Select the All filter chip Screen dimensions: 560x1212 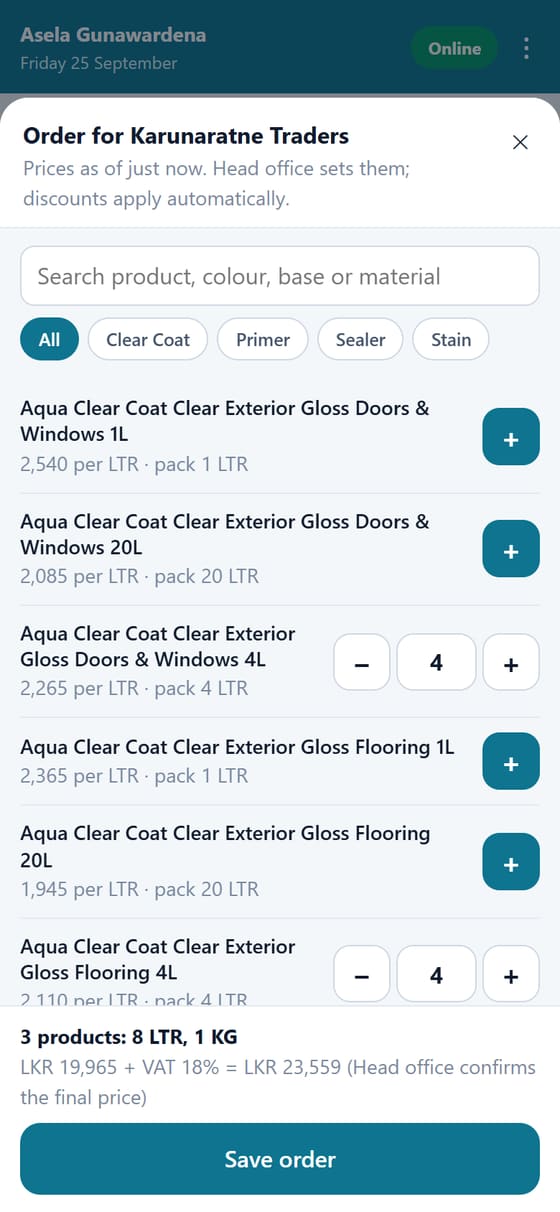49,340
